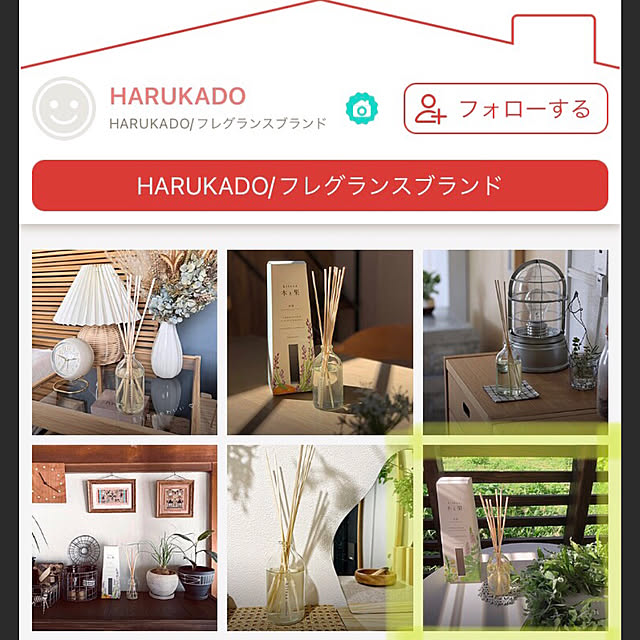Viewport: 640px width, 640px height.
Task: Tap the フォローする follow button
Action: point(506,109)
